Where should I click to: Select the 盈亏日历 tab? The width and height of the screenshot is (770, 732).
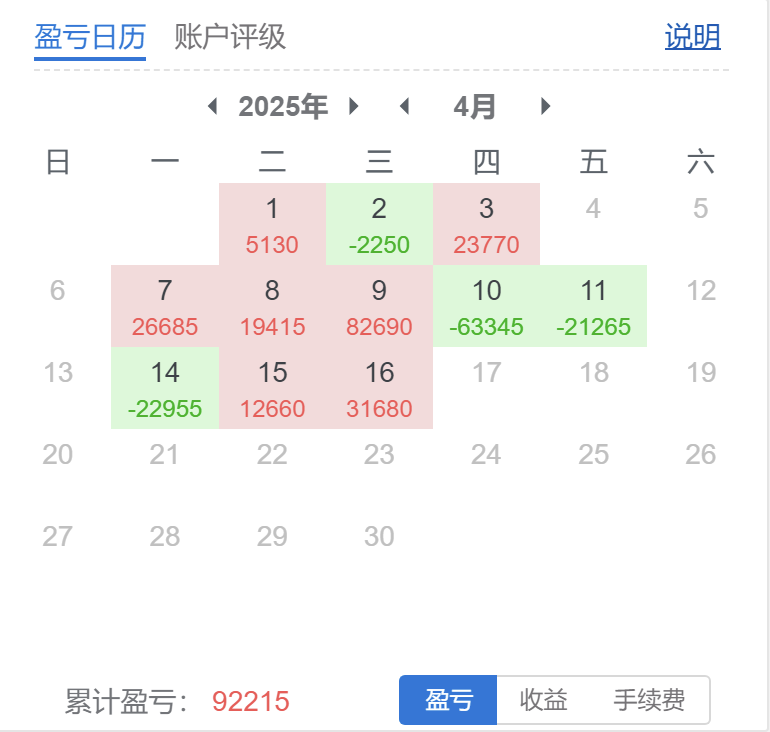point(90,37)
